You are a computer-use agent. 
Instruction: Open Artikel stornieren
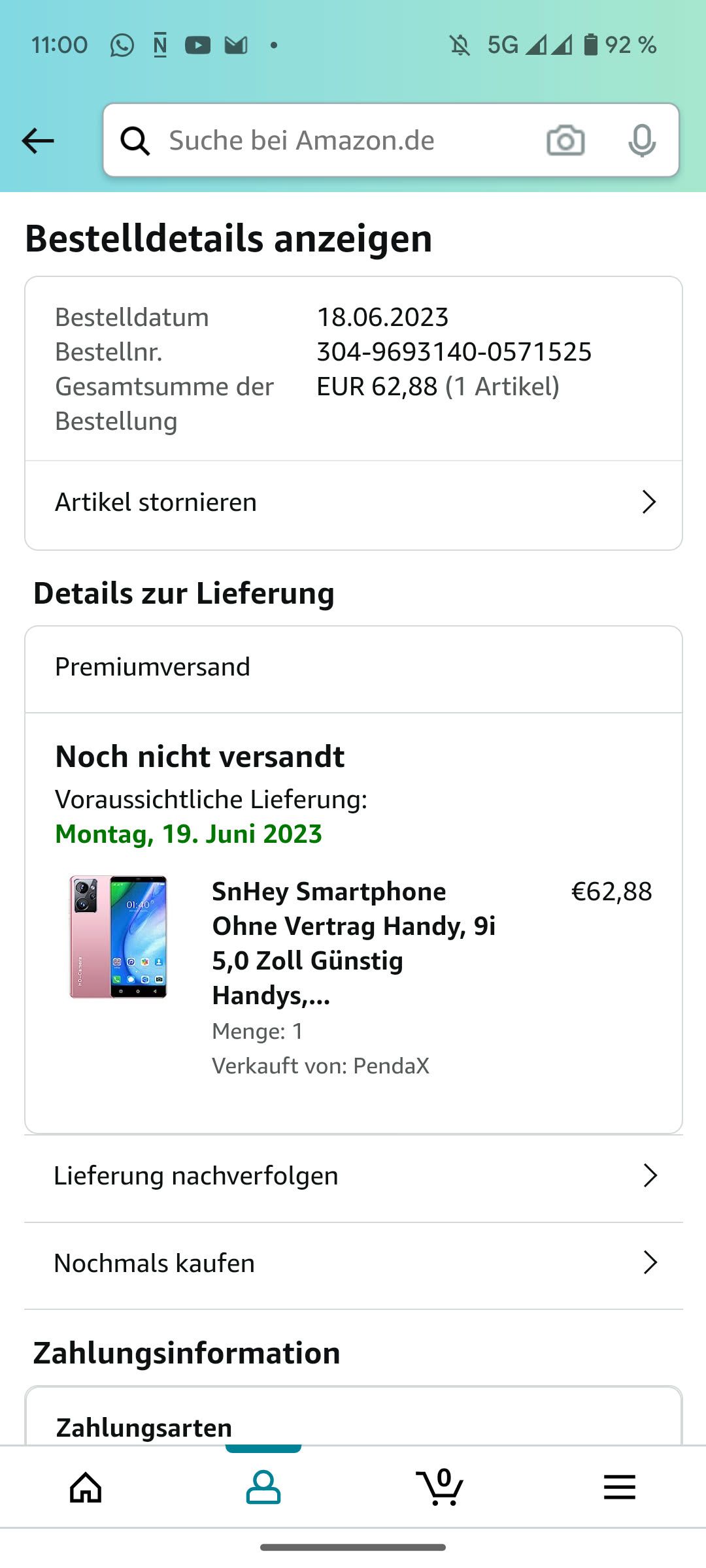click(353, 502)
